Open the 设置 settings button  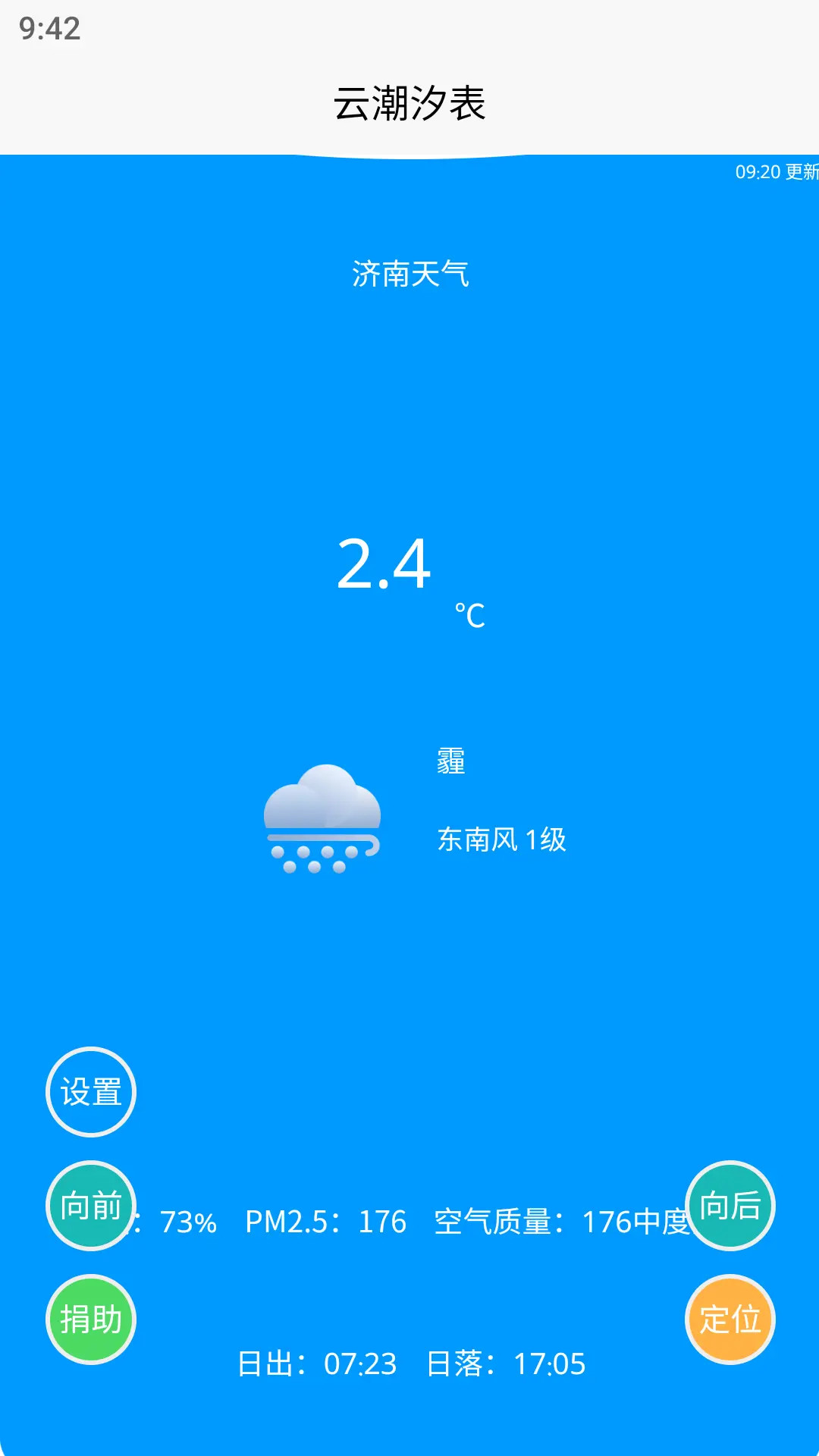coord(89,1090)
